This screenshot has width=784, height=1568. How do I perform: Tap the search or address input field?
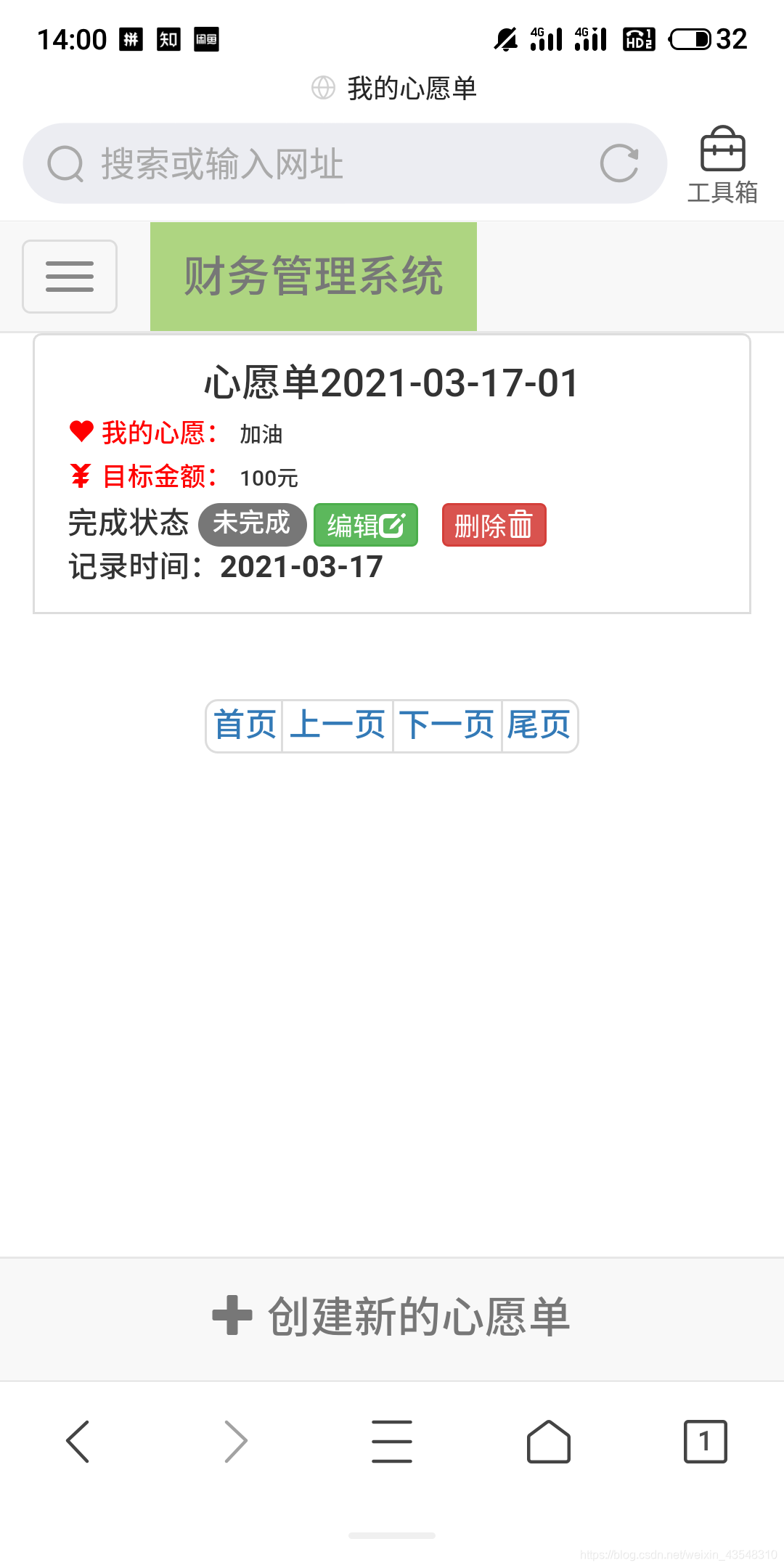(290, 163)
